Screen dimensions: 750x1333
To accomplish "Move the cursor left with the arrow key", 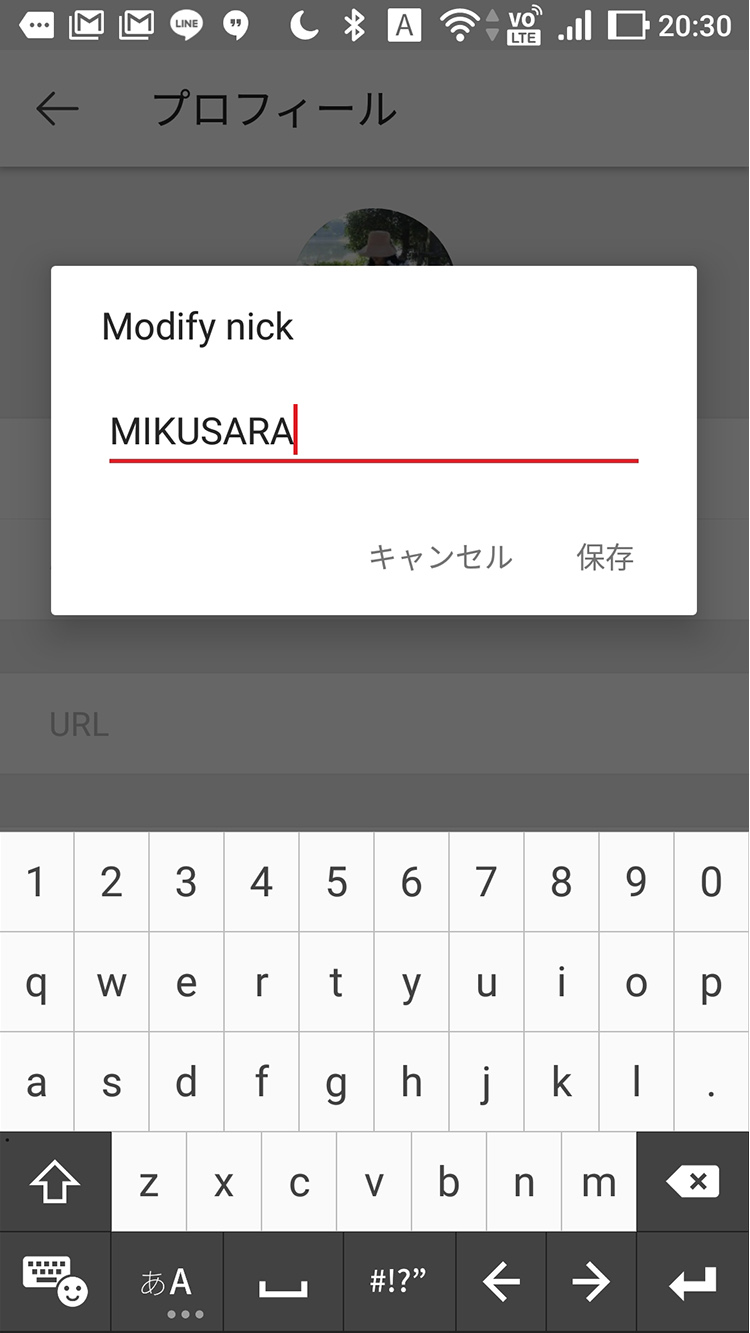I will (501, 1283).
